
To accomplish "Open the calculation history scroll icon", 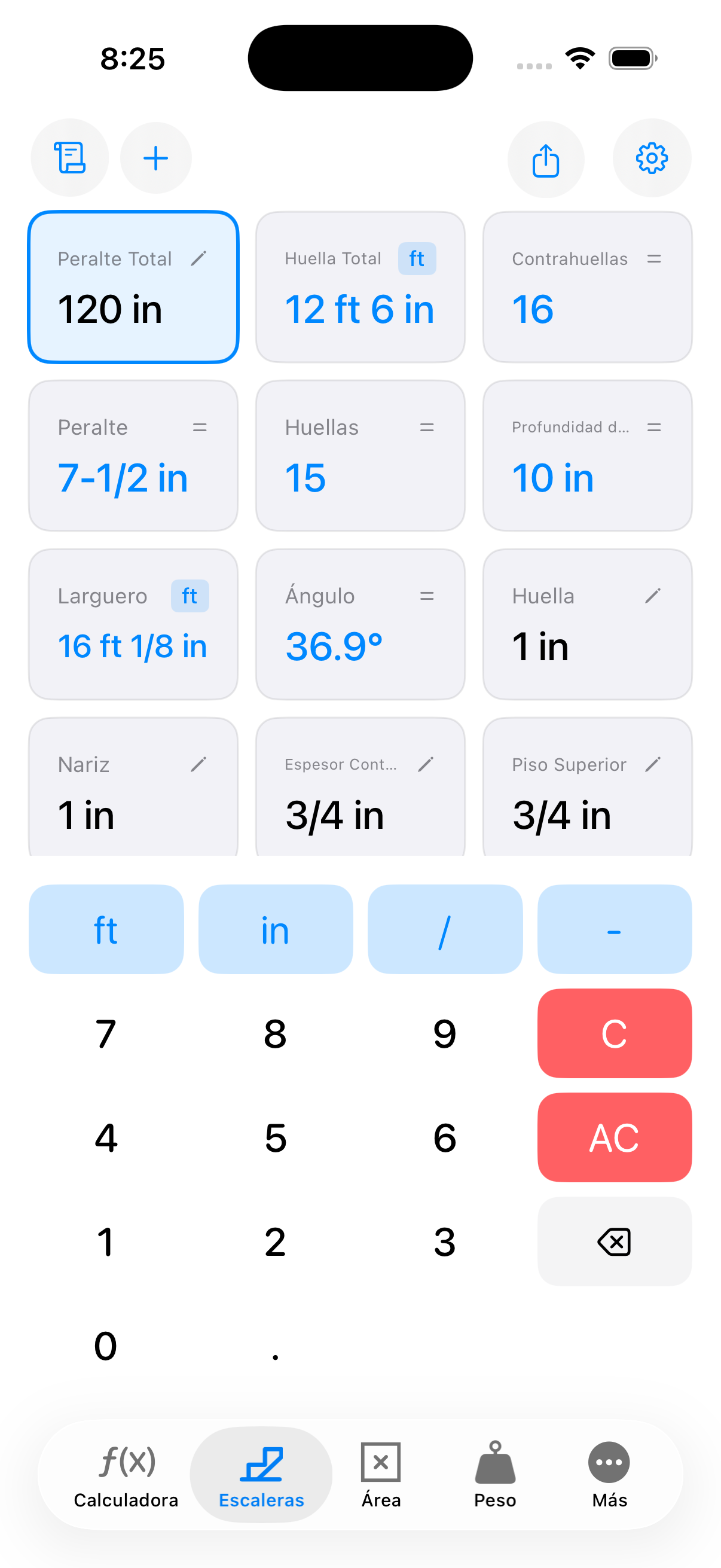I will point(69,158).
